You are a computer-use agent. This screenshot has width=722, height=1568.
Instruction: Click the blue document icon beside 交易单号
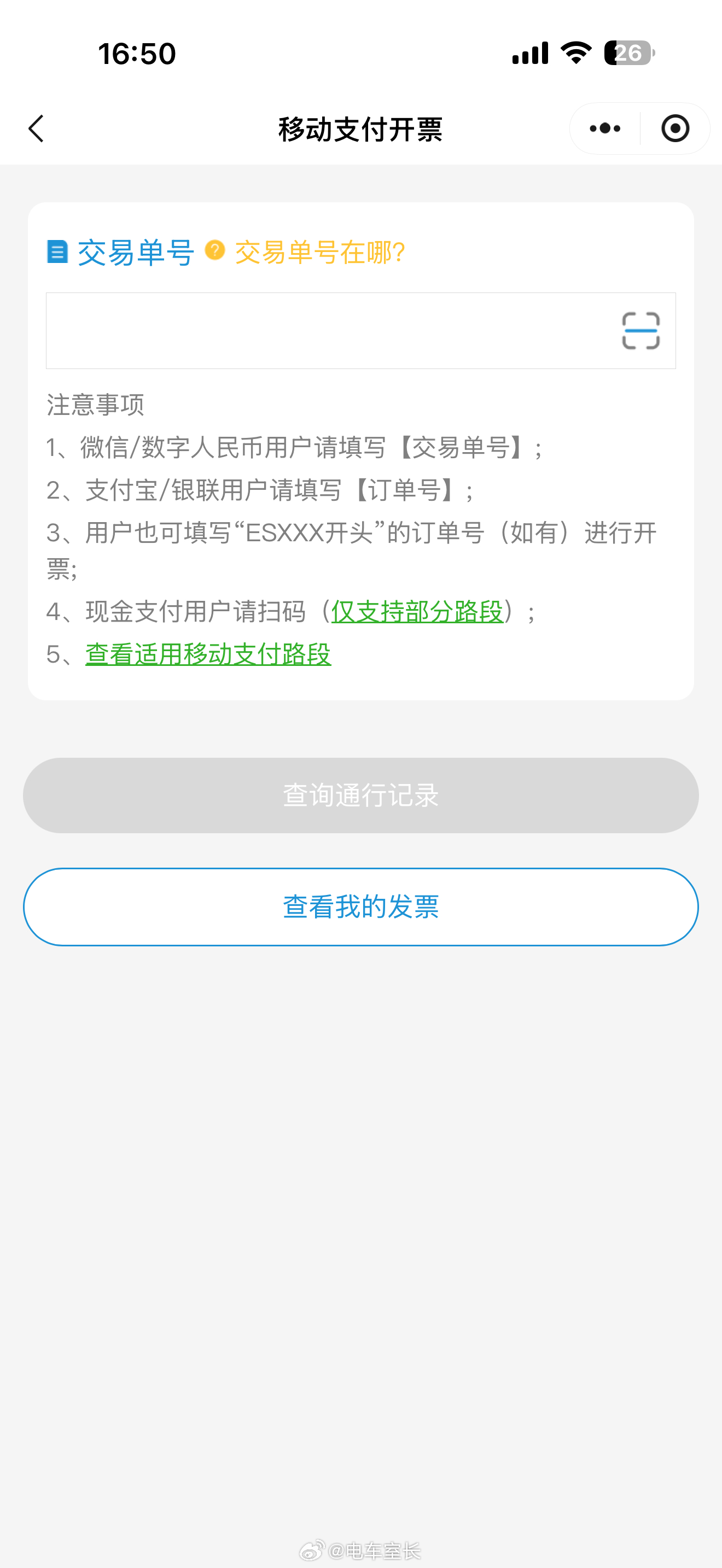(x=58, y=251)
